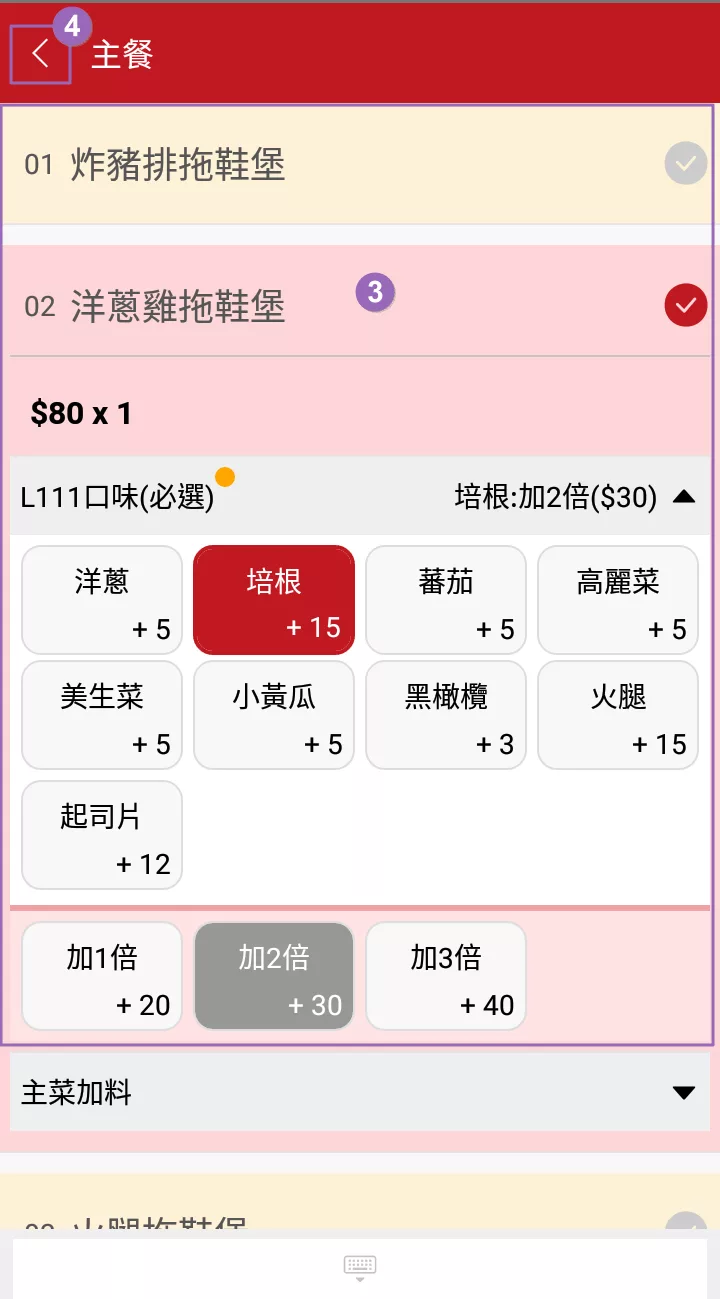
Task: Add the 火腿 +15 topping
Action: (618, 715)
